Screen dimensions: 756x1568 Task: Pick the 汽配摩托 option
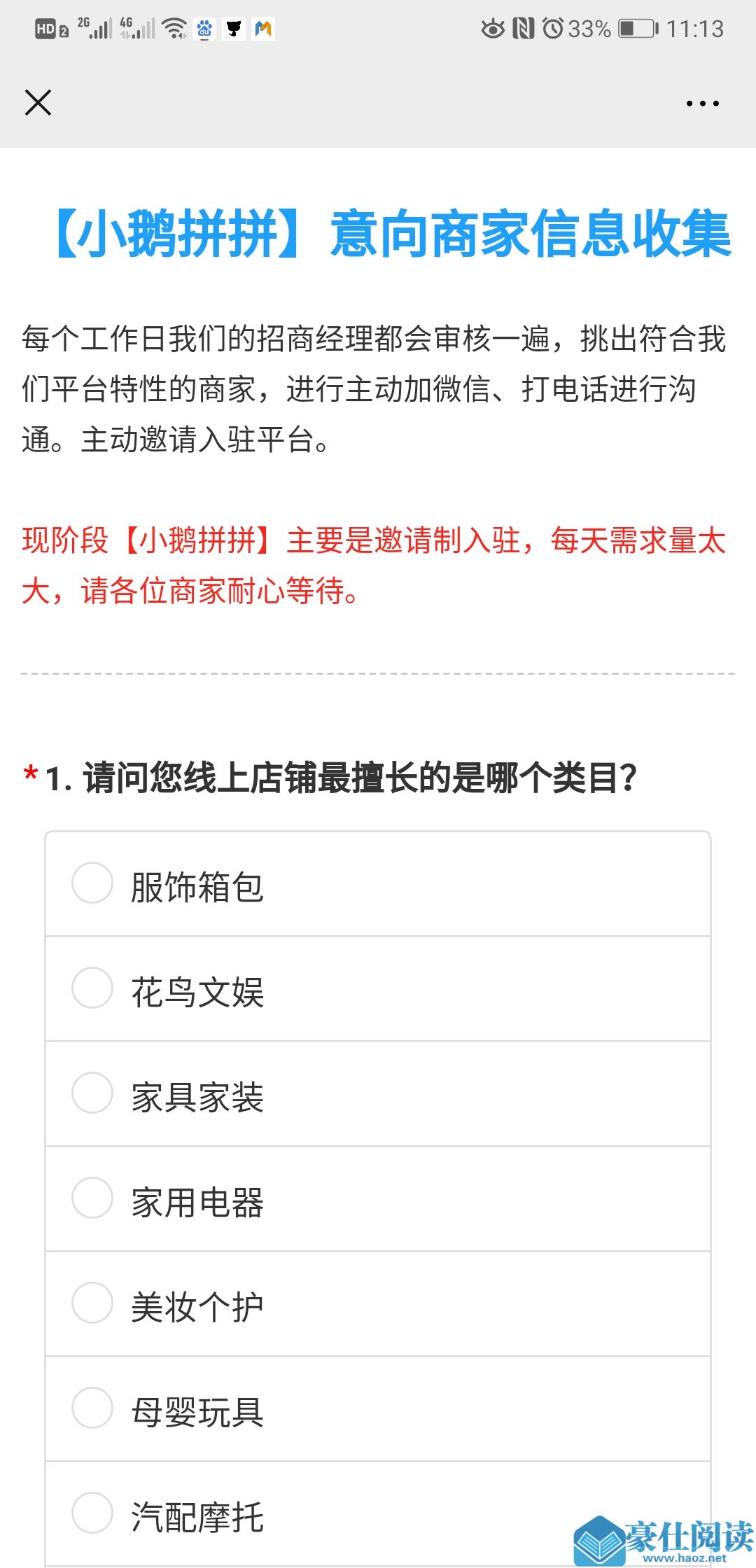[378, 1514]
